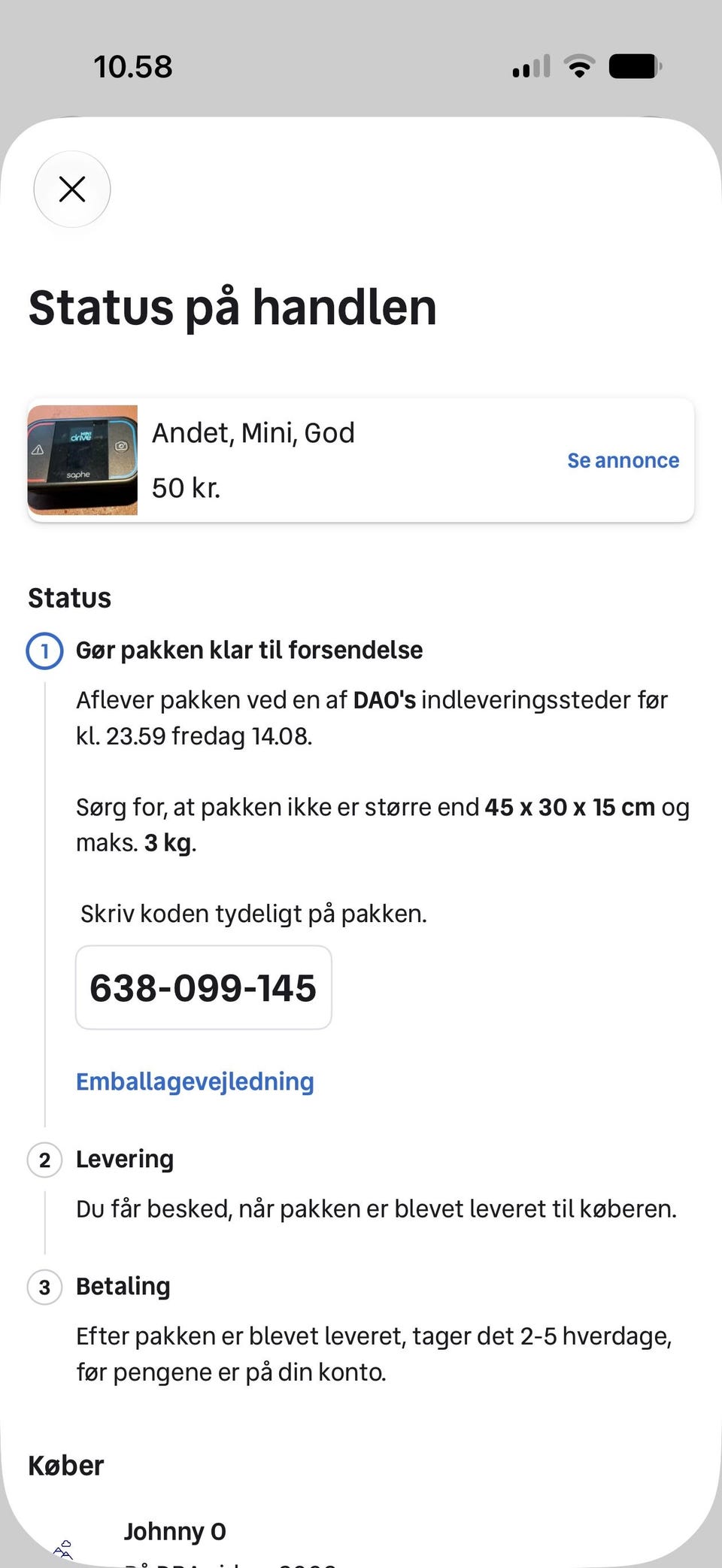The width and height of the screenshot is (722, 1568).
Task: Open the Andet, Mini, God listing card
Action: [361, 460]
